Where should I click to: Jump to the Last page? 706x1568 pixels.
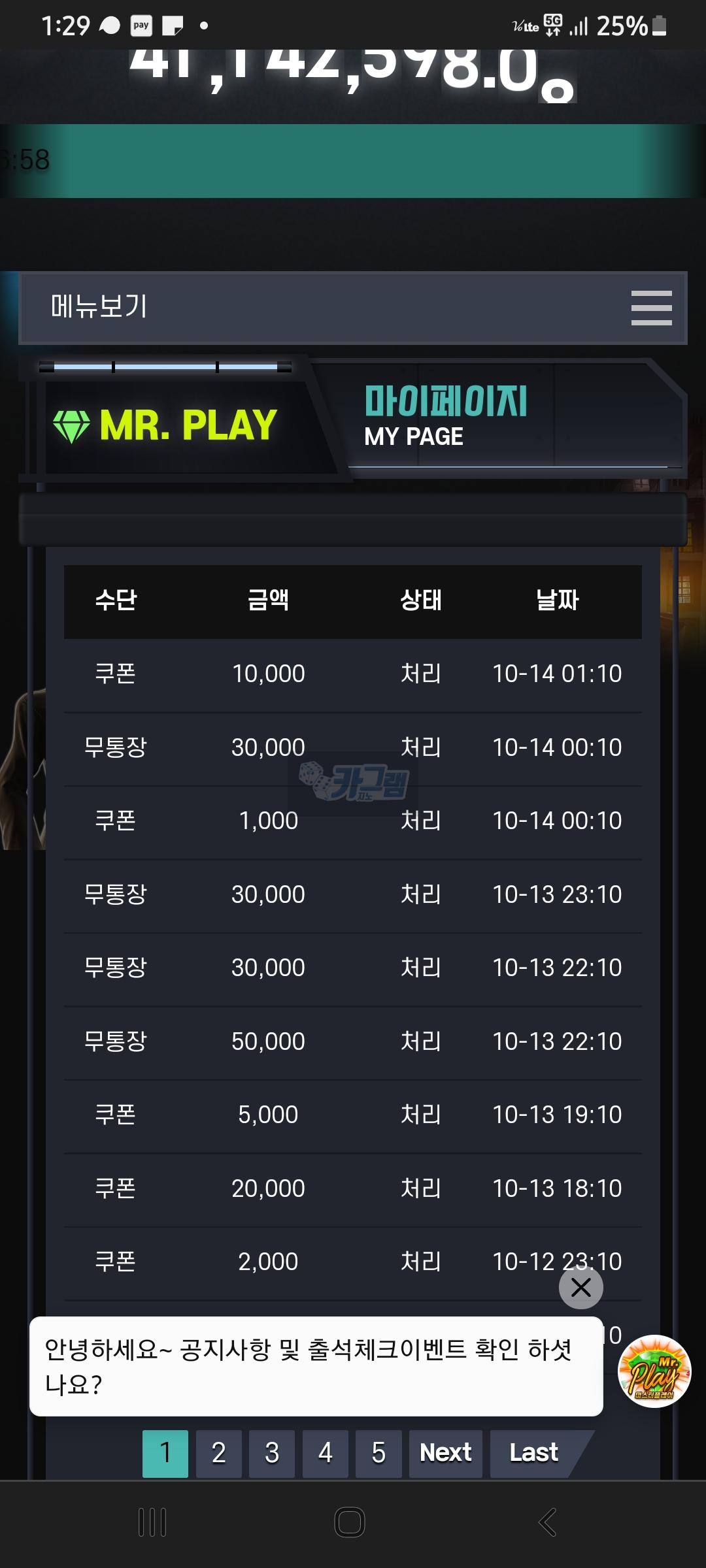(x=533, y=1453)
